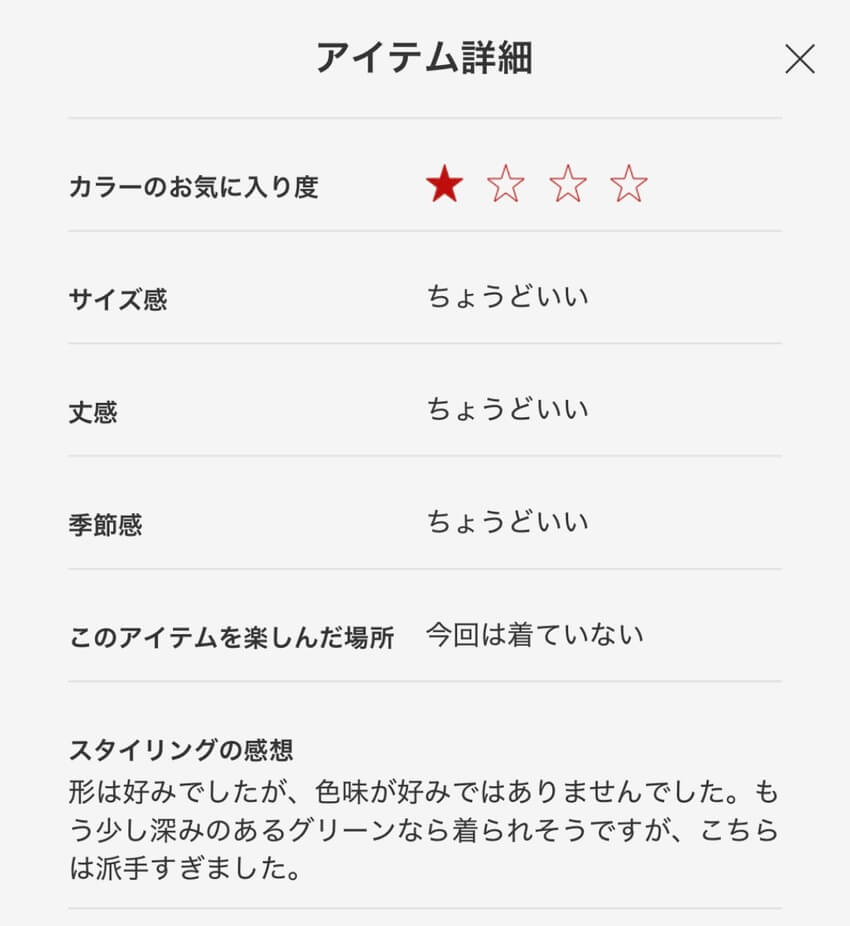This screenshot has height=926, width=850.
Task: Close the アイテム詳細 detail panel
Action: point(799,60)
